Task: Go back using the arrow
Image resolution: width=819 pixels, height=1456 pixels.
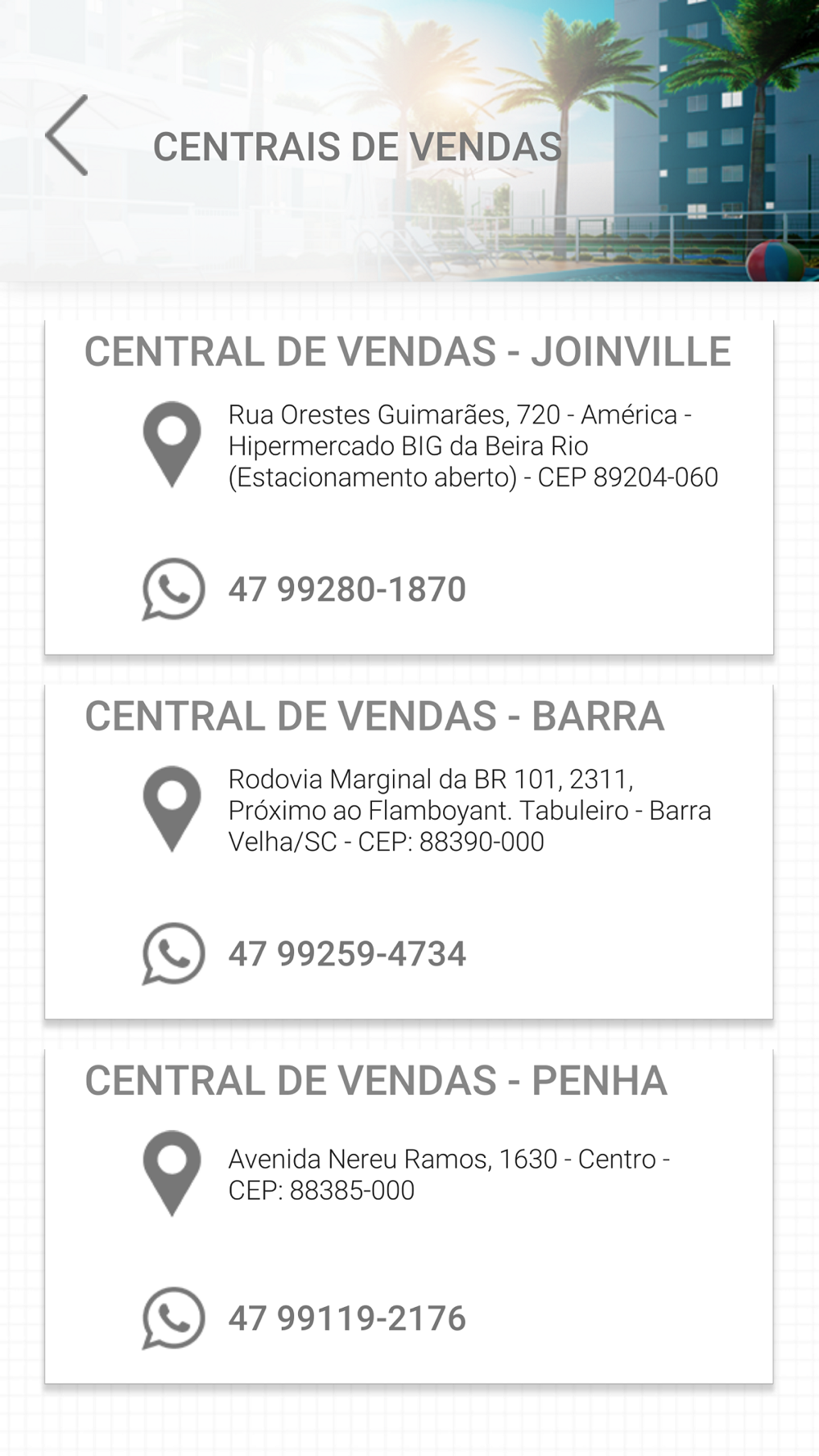Action: click(x=67, y=136)
